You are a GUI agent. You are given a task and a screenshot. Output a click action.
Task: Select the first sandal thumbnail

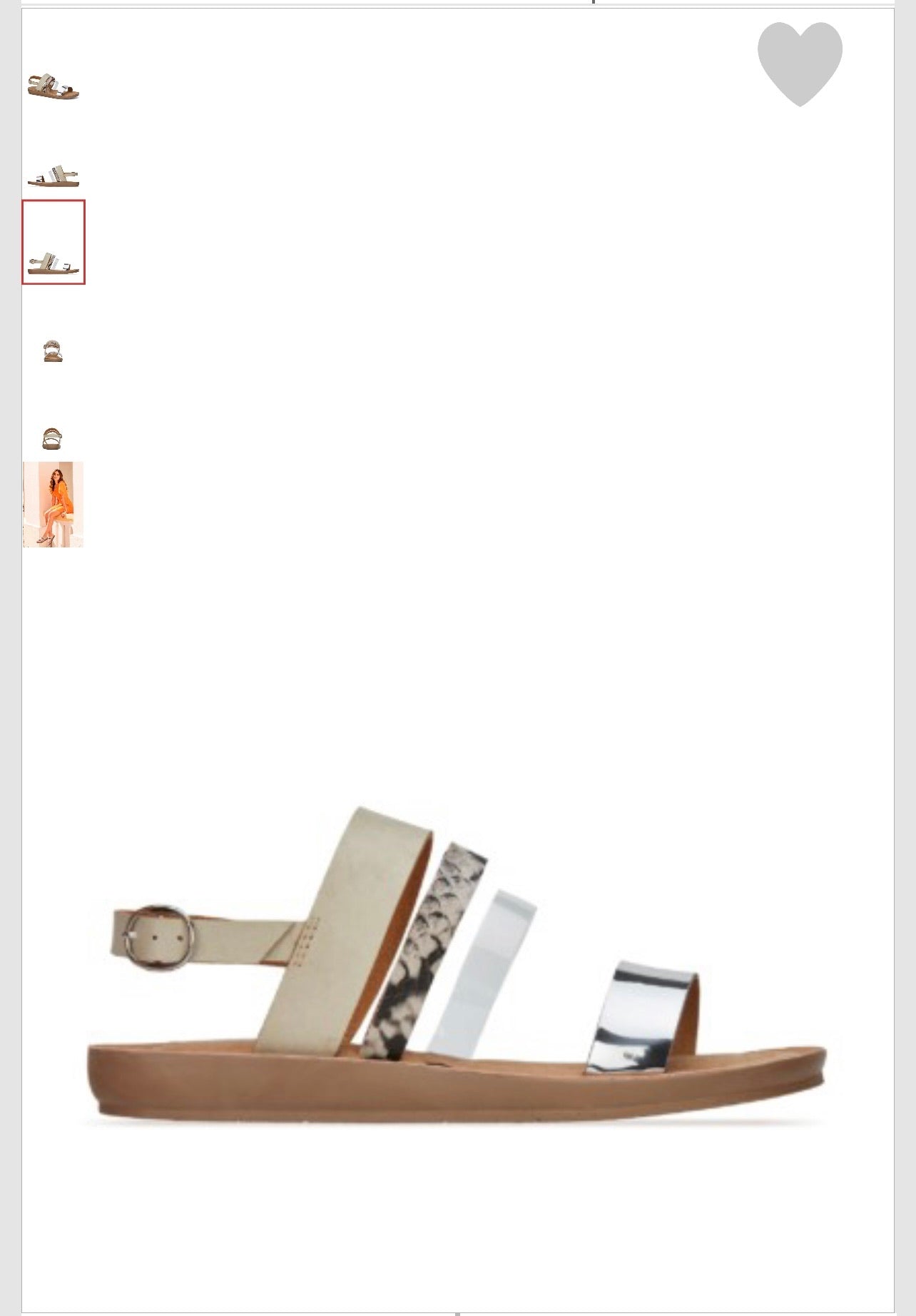tap(54, 86)
